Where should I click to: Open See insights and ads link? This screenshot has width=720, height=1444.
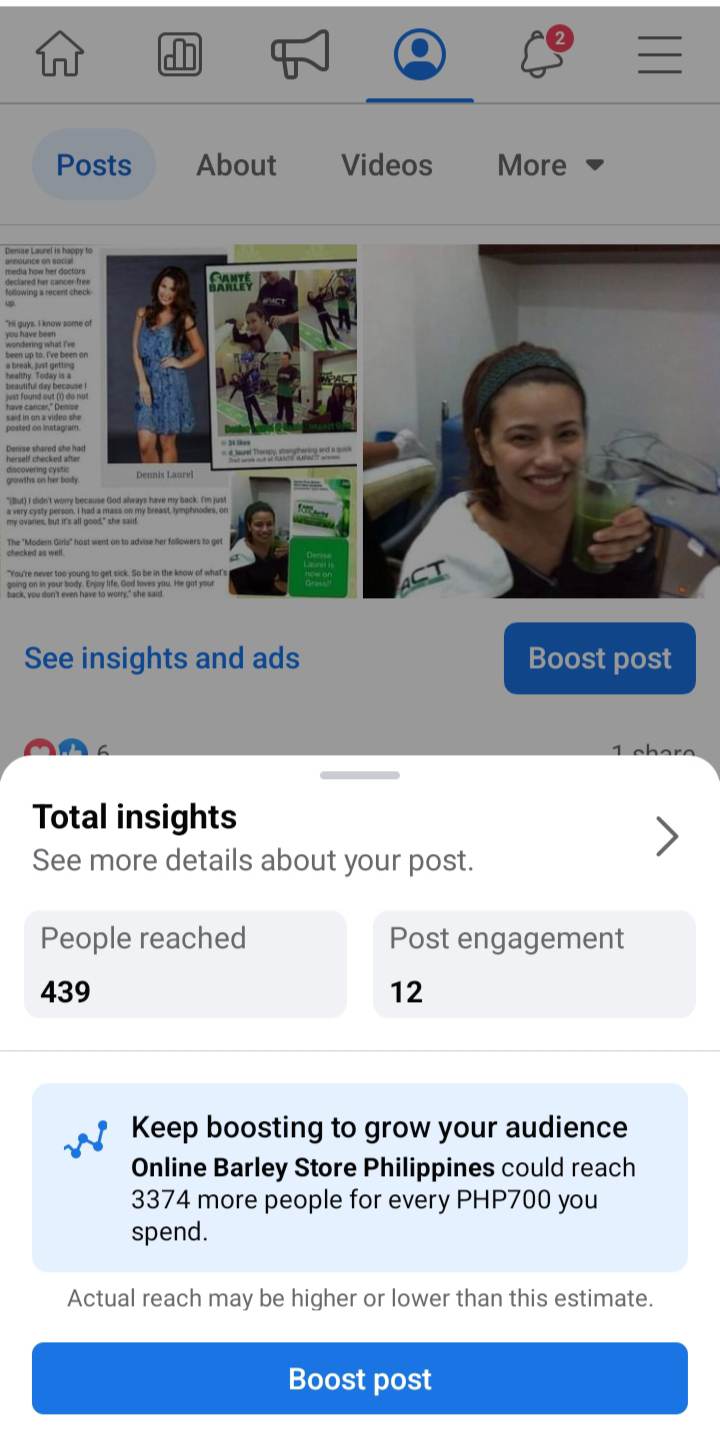pos(162,658)
